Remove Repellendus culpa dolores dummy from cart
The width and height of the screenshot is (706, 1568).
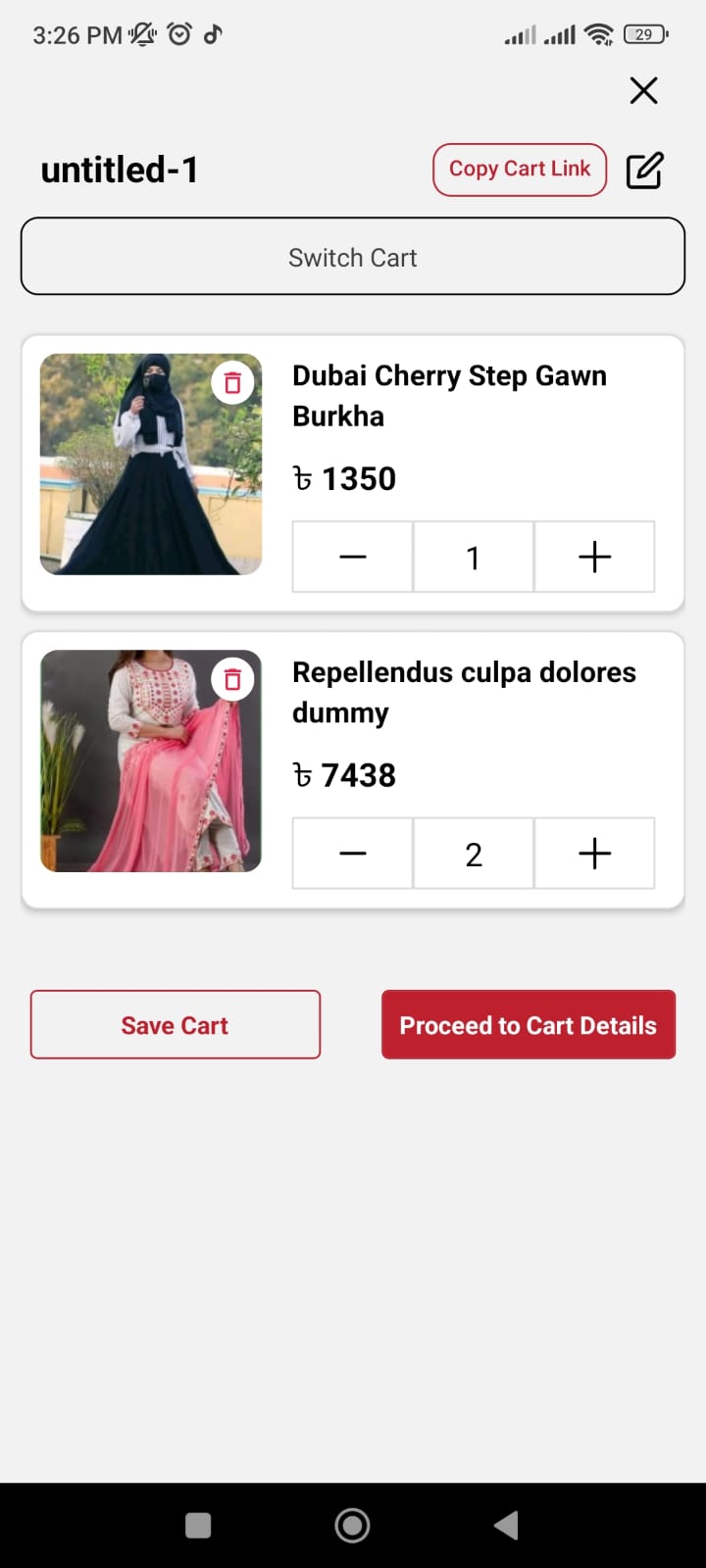232,679
